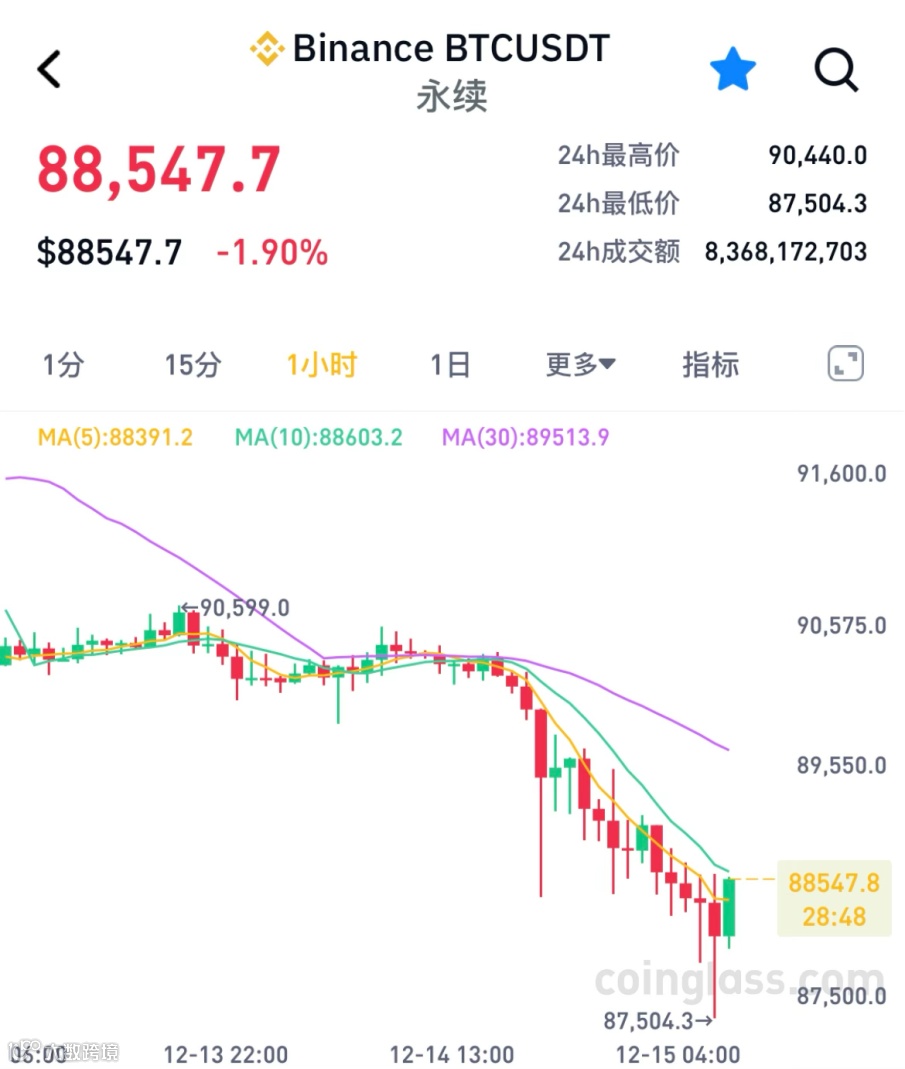Switch to the 15分 timeframe
The image size is (905, 1069).
click(192, 364)
